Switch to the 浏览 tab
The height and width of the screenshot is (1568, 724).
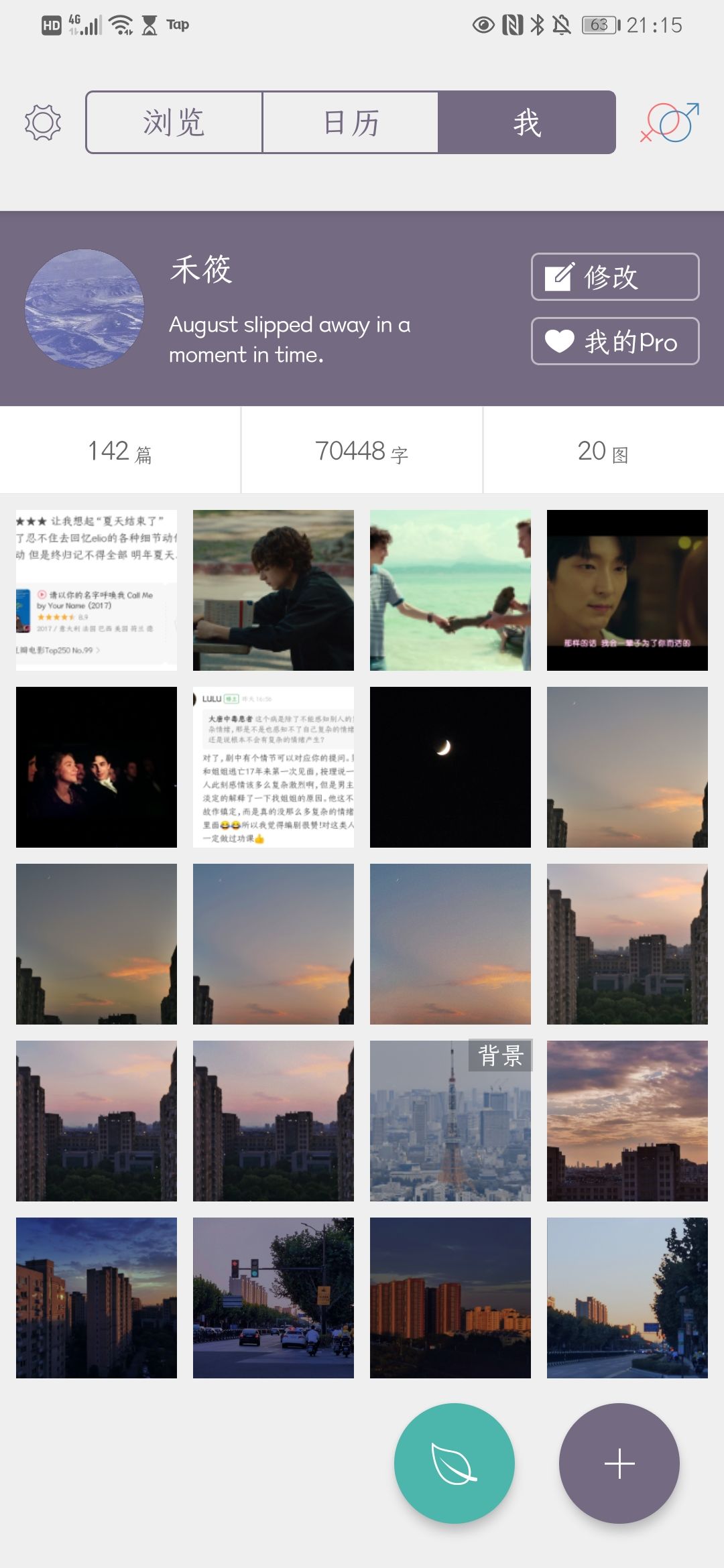[174, 123]
